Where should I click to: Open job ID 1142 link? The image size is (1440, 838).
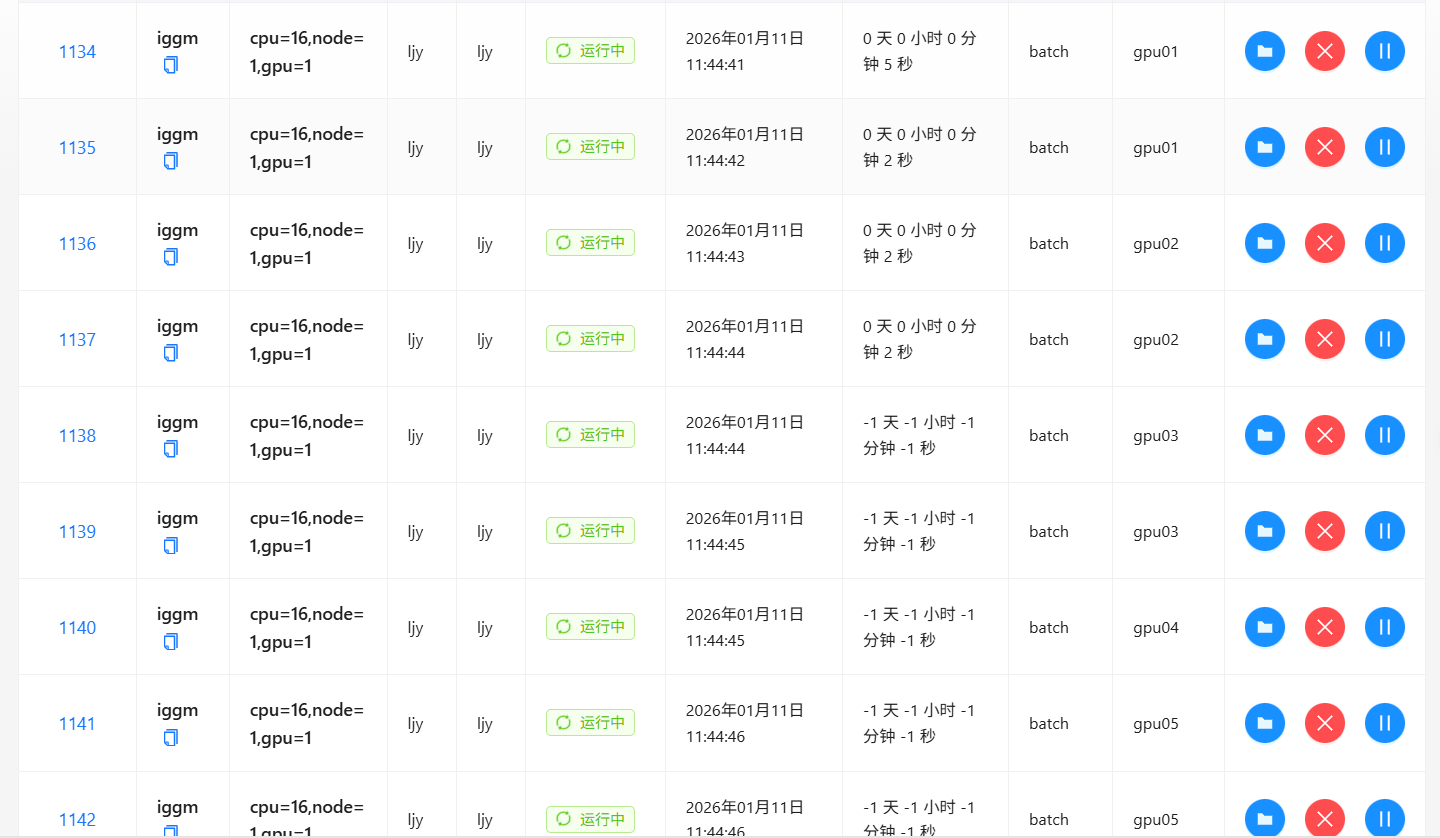point(77,820)
